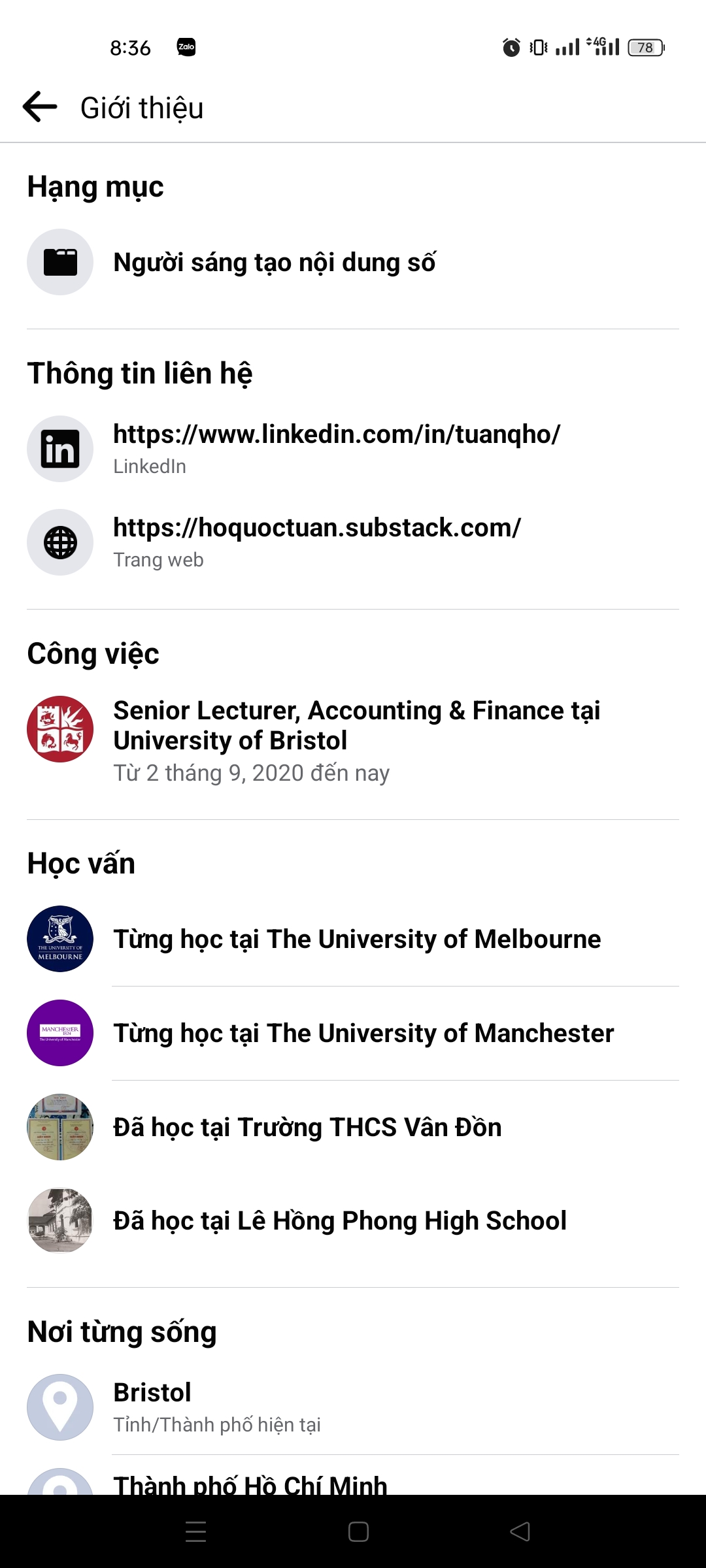706x1568 pixels.
Task: Open the system recent apps menu
Action: [x=195, y=1532]
